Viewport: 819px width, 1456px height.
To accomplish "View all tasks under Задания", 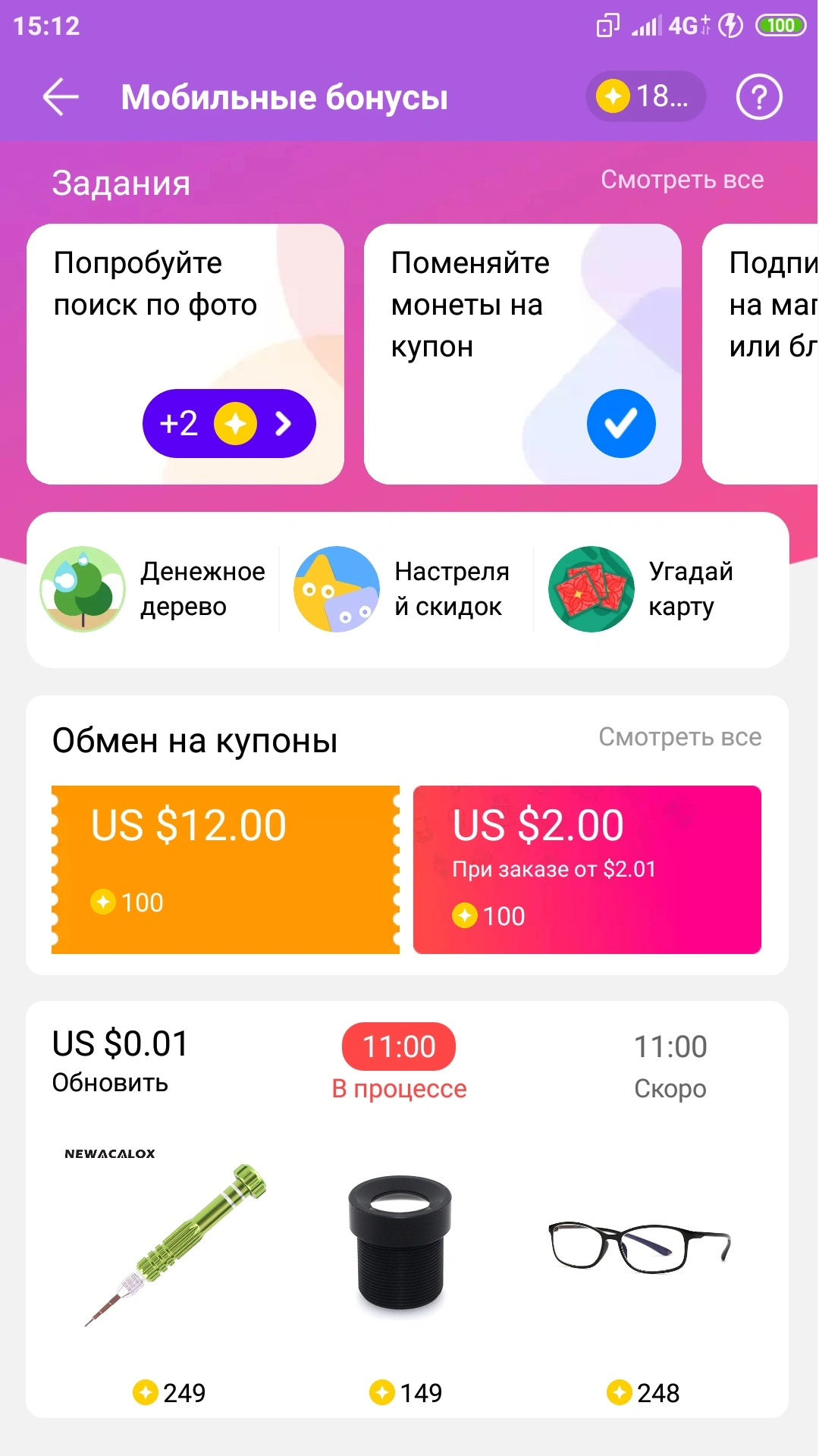I will click(x=682, y=180).
